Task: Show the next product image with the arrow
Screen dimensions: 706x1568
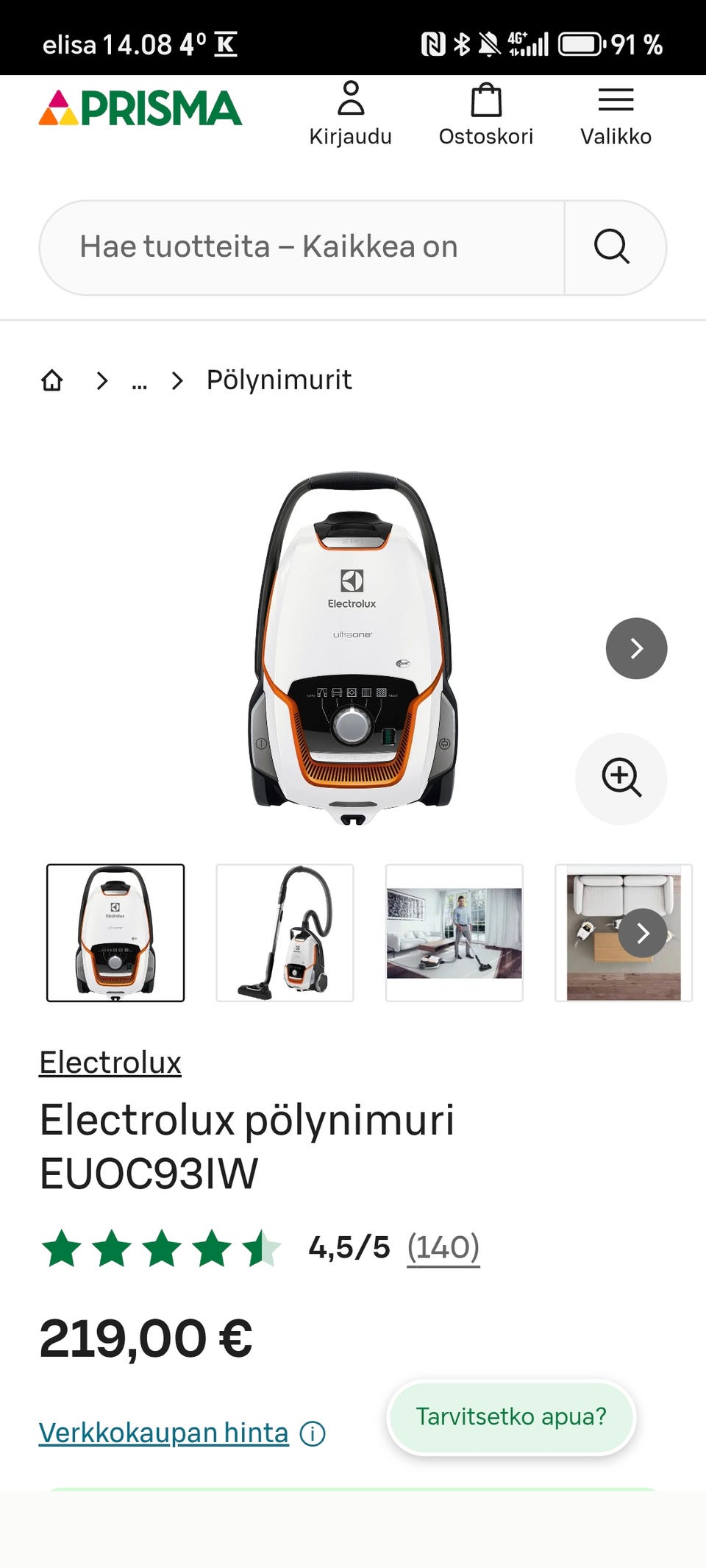Action: (635, 648)
